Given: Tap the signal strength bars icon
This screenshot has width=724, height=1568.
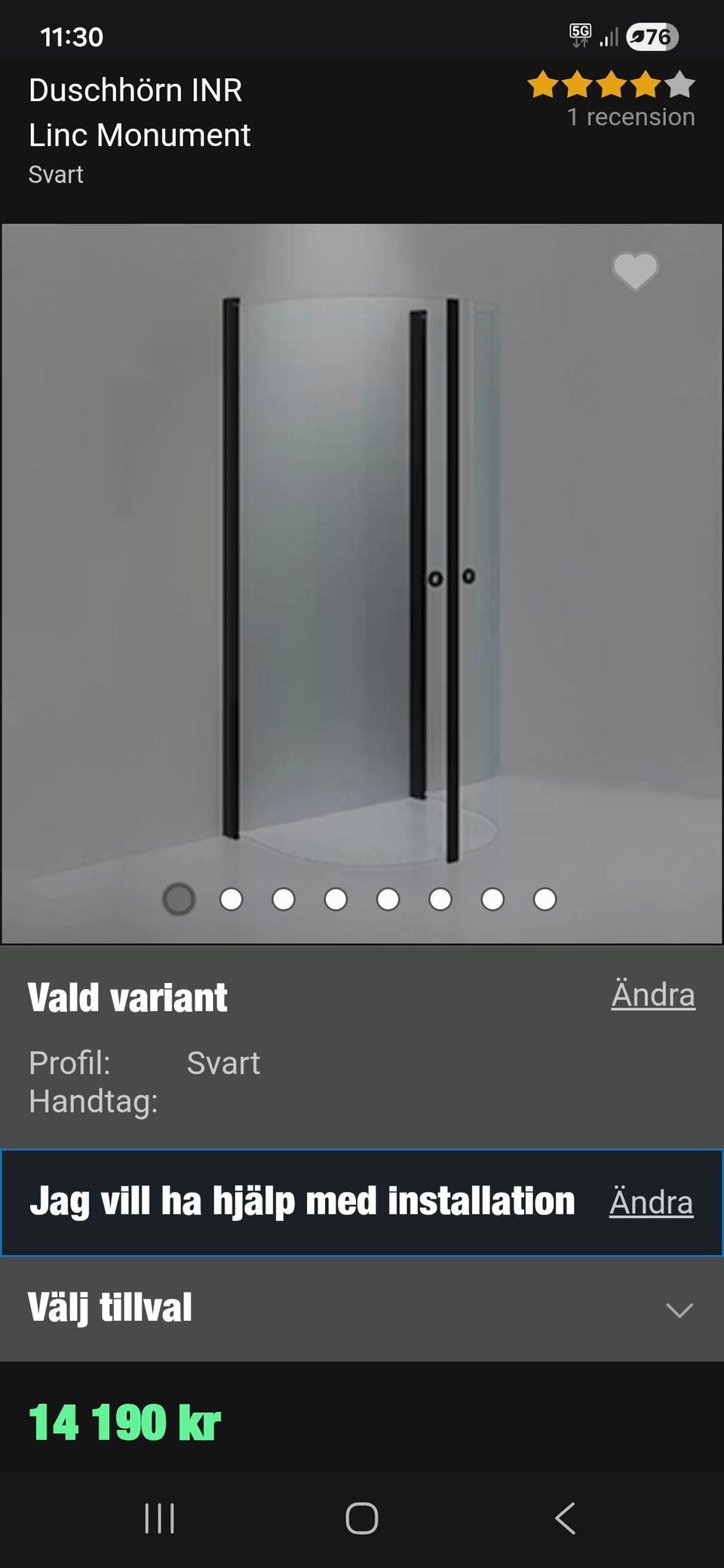Looking at the screenshot, I should pyautogui.click(x=609, y=35).
